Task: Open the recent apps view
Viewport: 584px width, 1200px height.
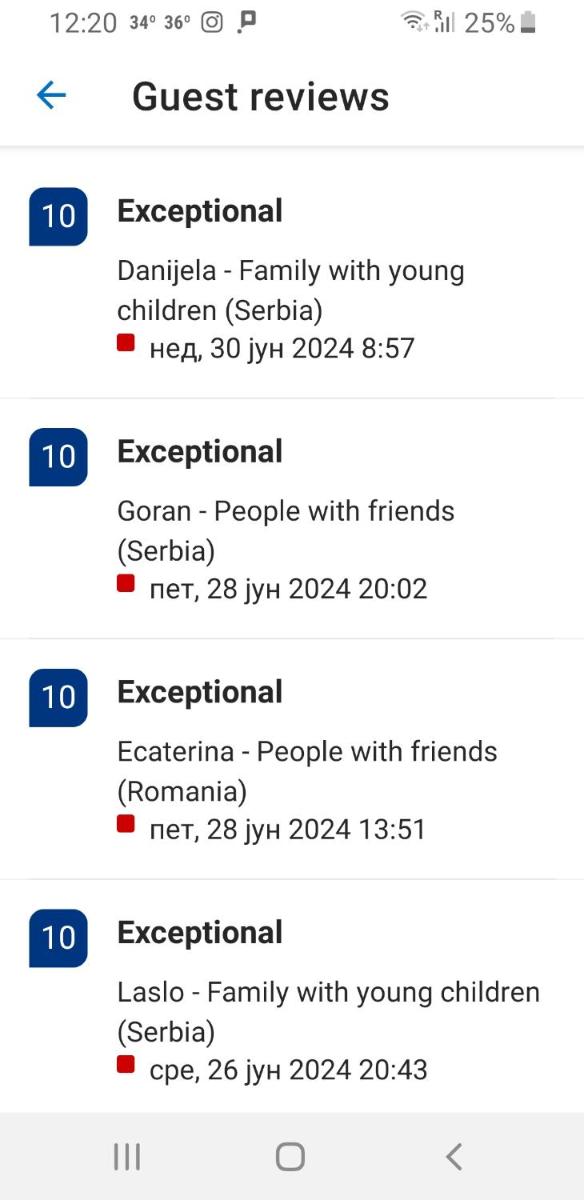Action: pos(127,1157)
